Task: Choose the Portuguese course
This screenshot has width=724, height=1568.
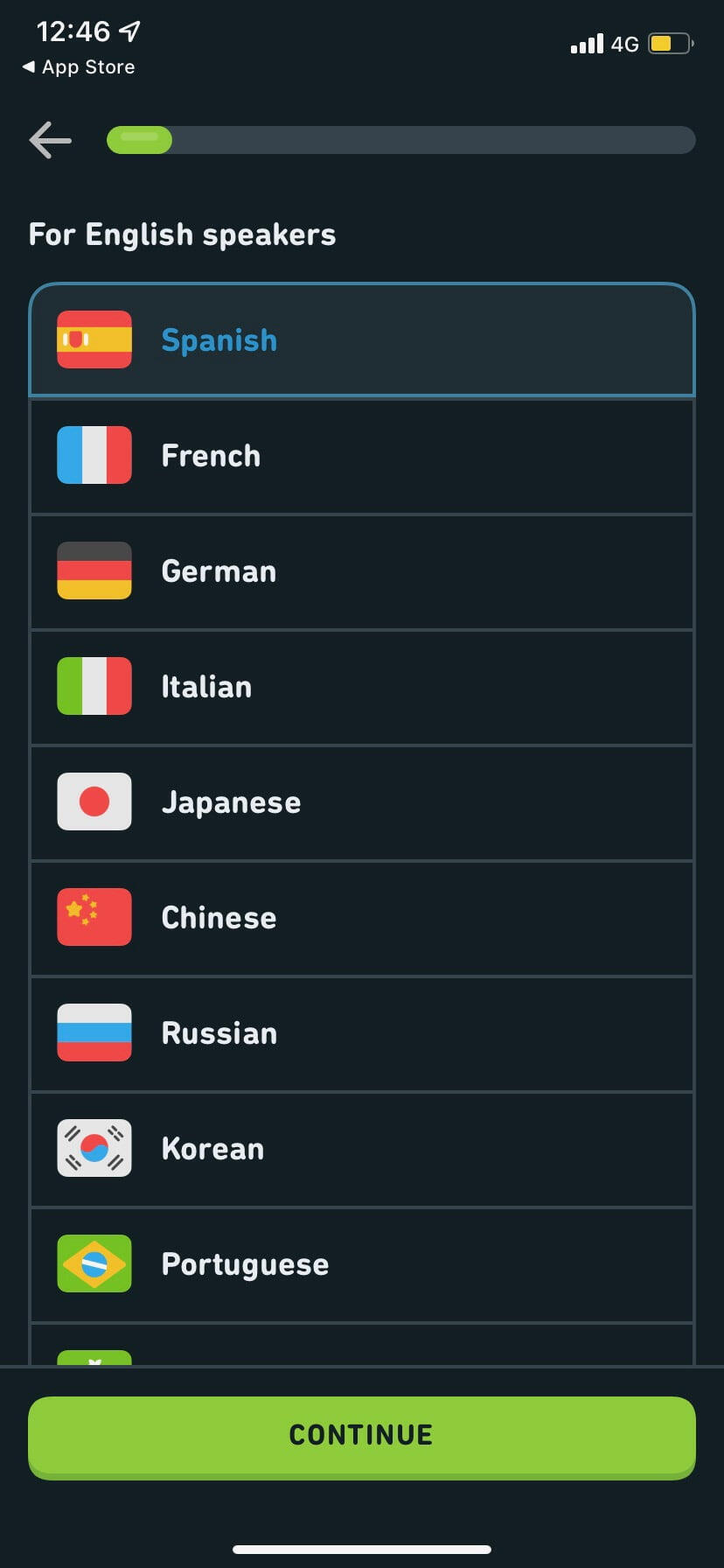Action: 361,1264
